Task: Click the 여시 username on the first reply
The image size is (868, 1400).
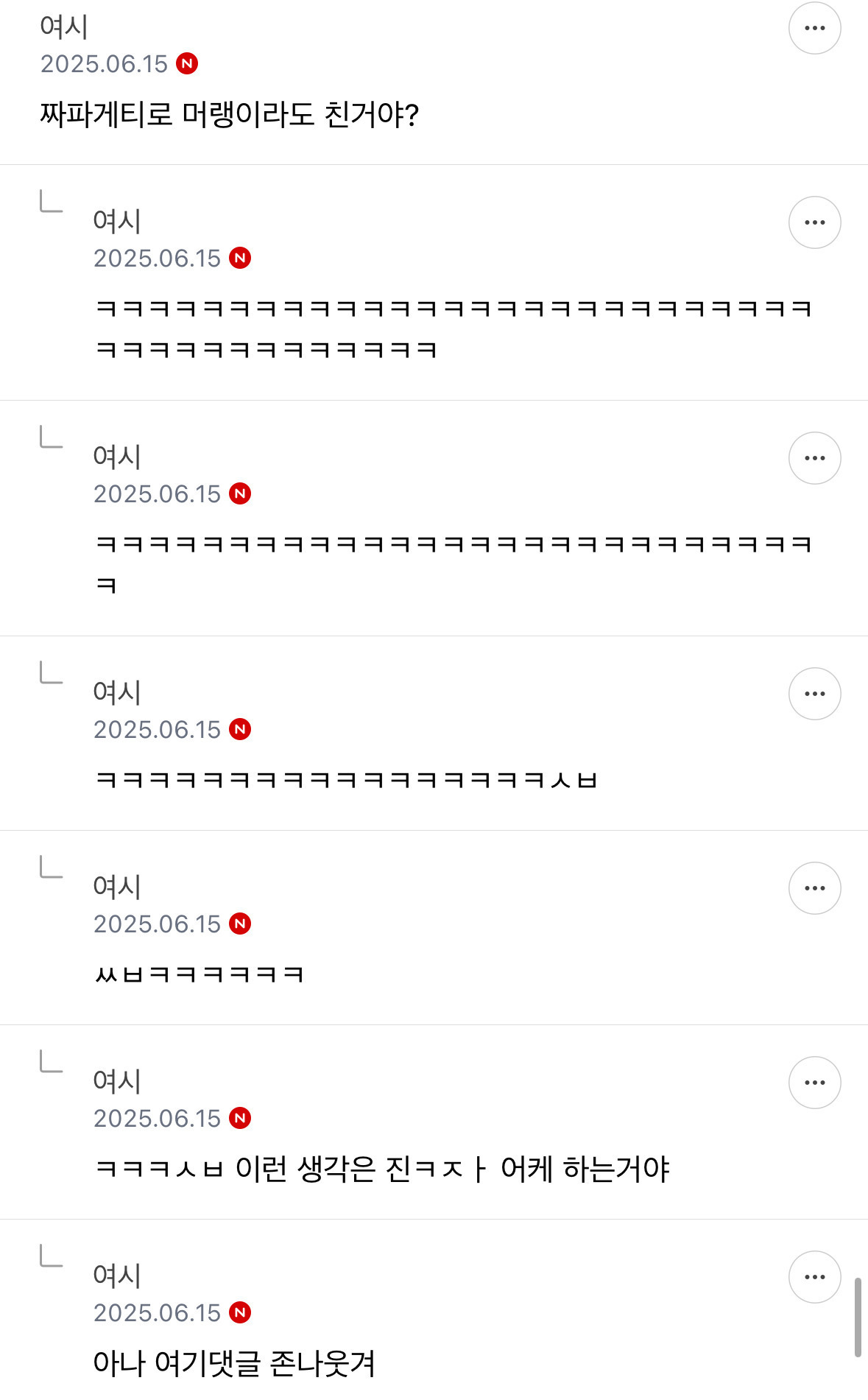Action: [116, 220]
